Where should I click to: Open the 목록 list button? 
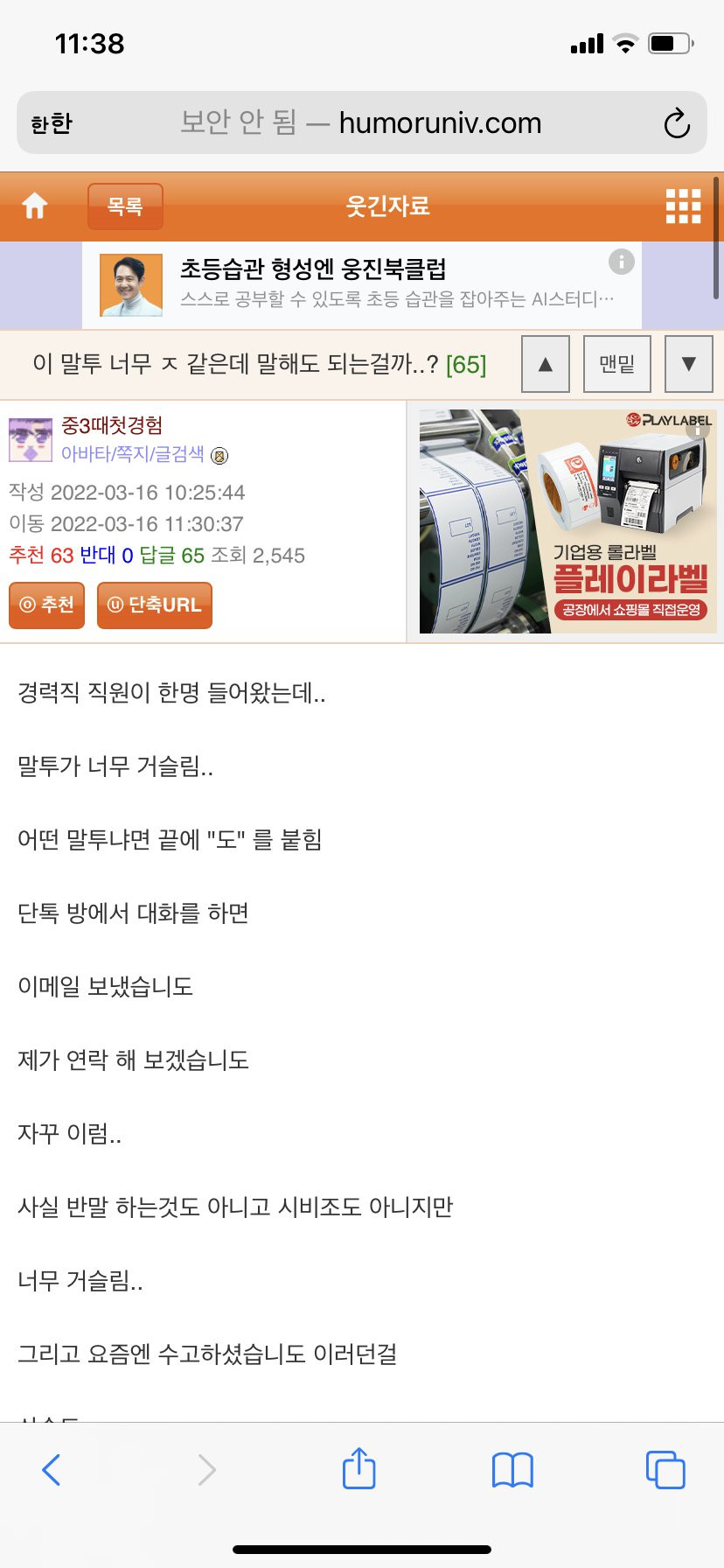coord(125,206)
